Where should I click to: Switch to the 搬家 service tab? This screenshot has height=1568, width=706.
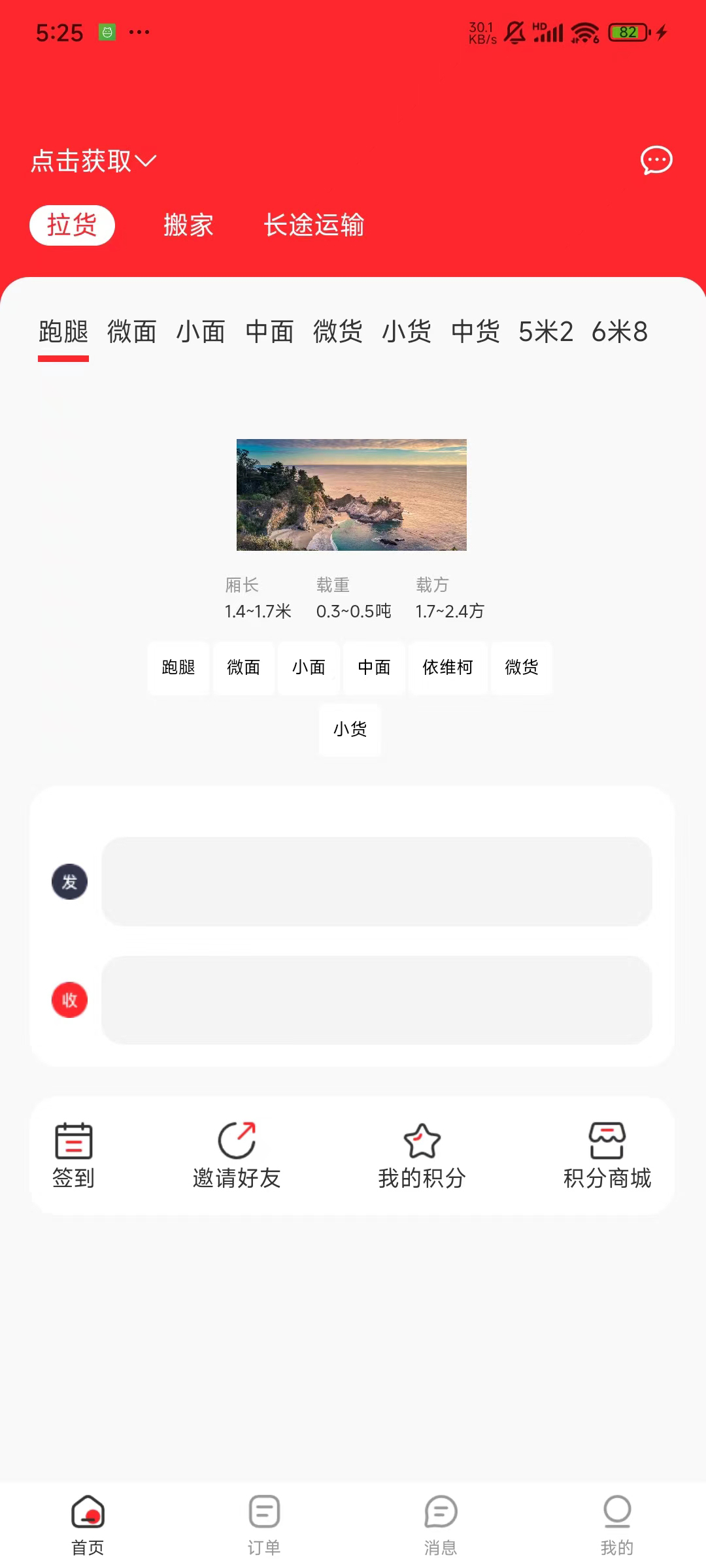tap(188, 225)
